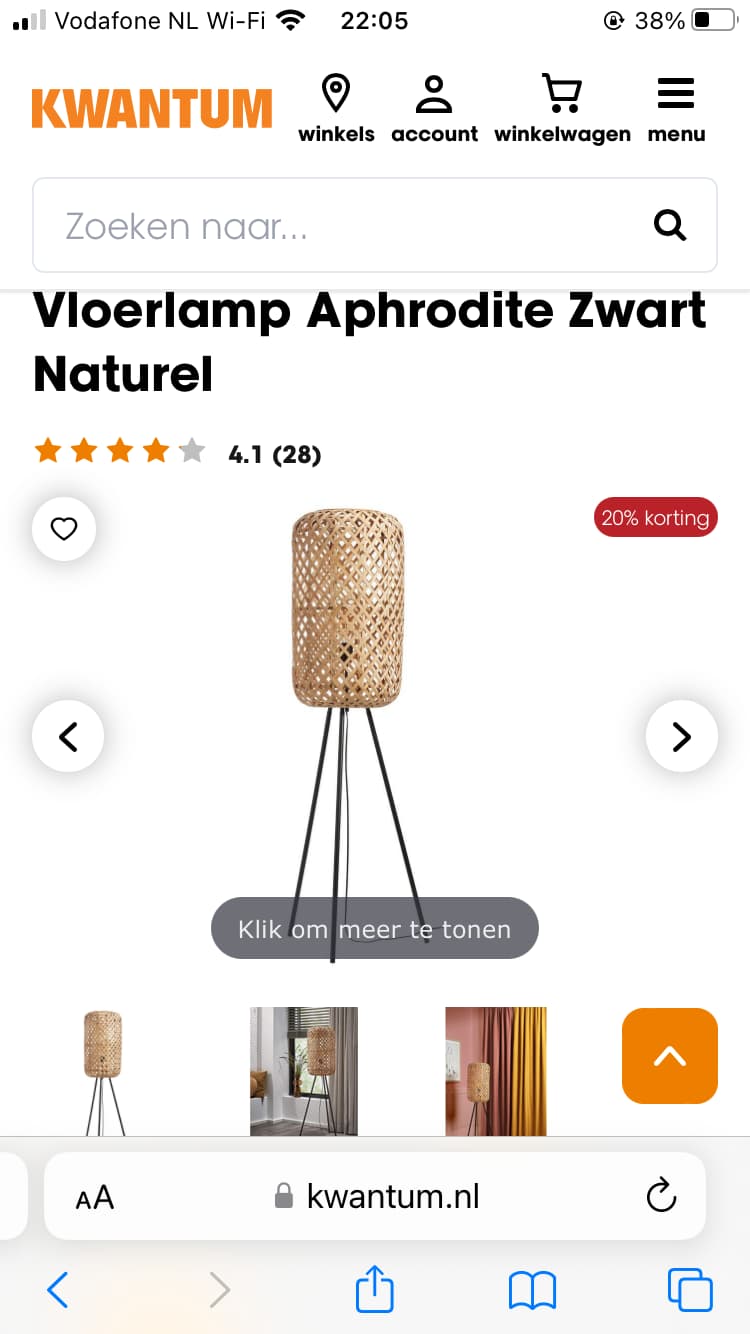Open the KWANTUM homepage logo

coord(152,109)
